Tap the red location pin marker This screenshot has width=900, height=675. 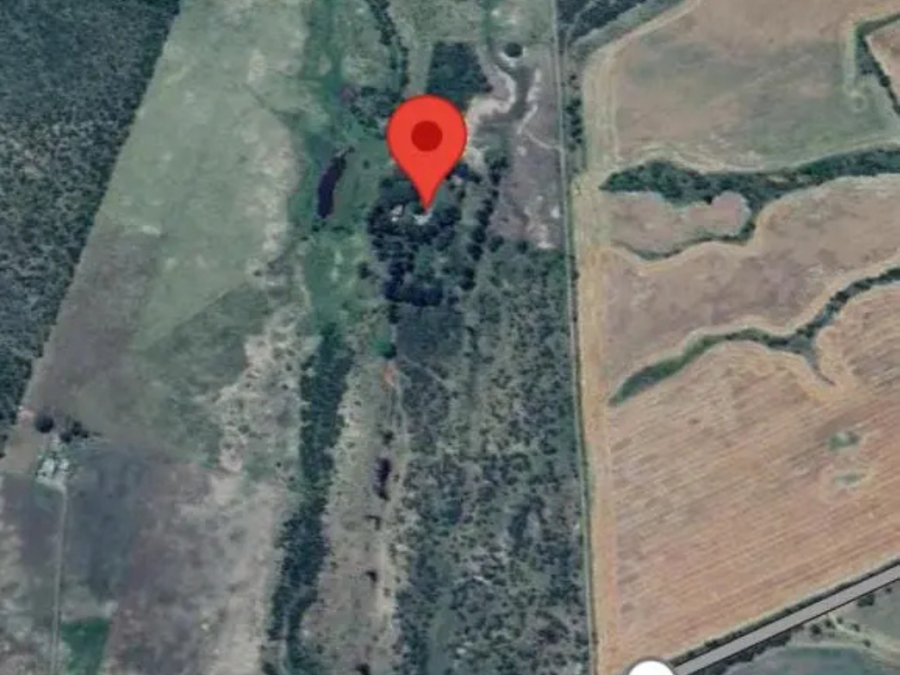coord(427,143)
